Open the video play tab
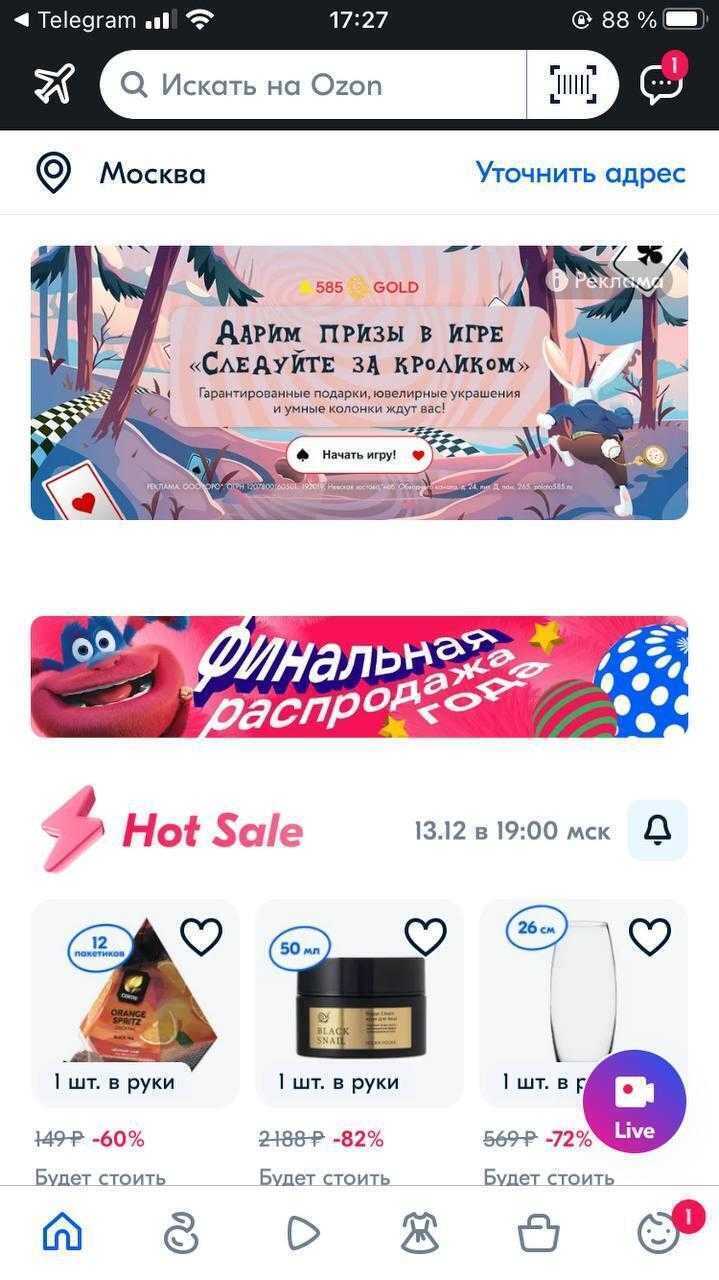Viewport: 719px width, 1280px height. click(x=301, y=1233)
